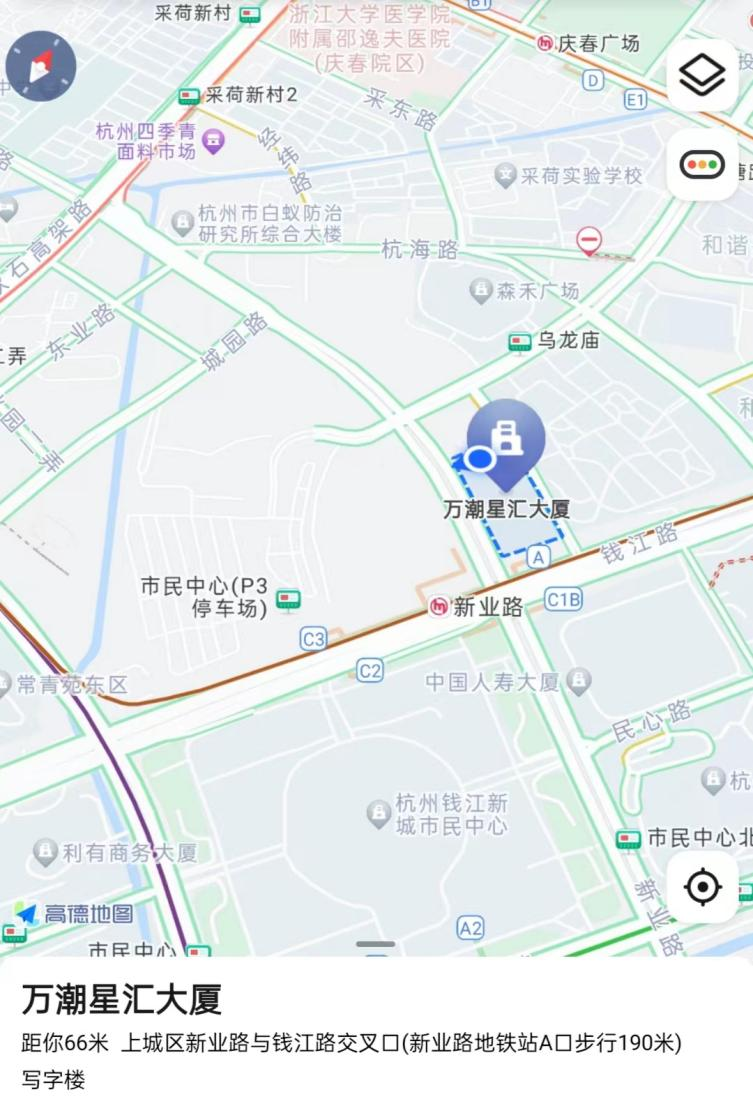753x1099 pixels.
Task: Tap the 森禾广场 point of interest
Action: coord(481,291)
